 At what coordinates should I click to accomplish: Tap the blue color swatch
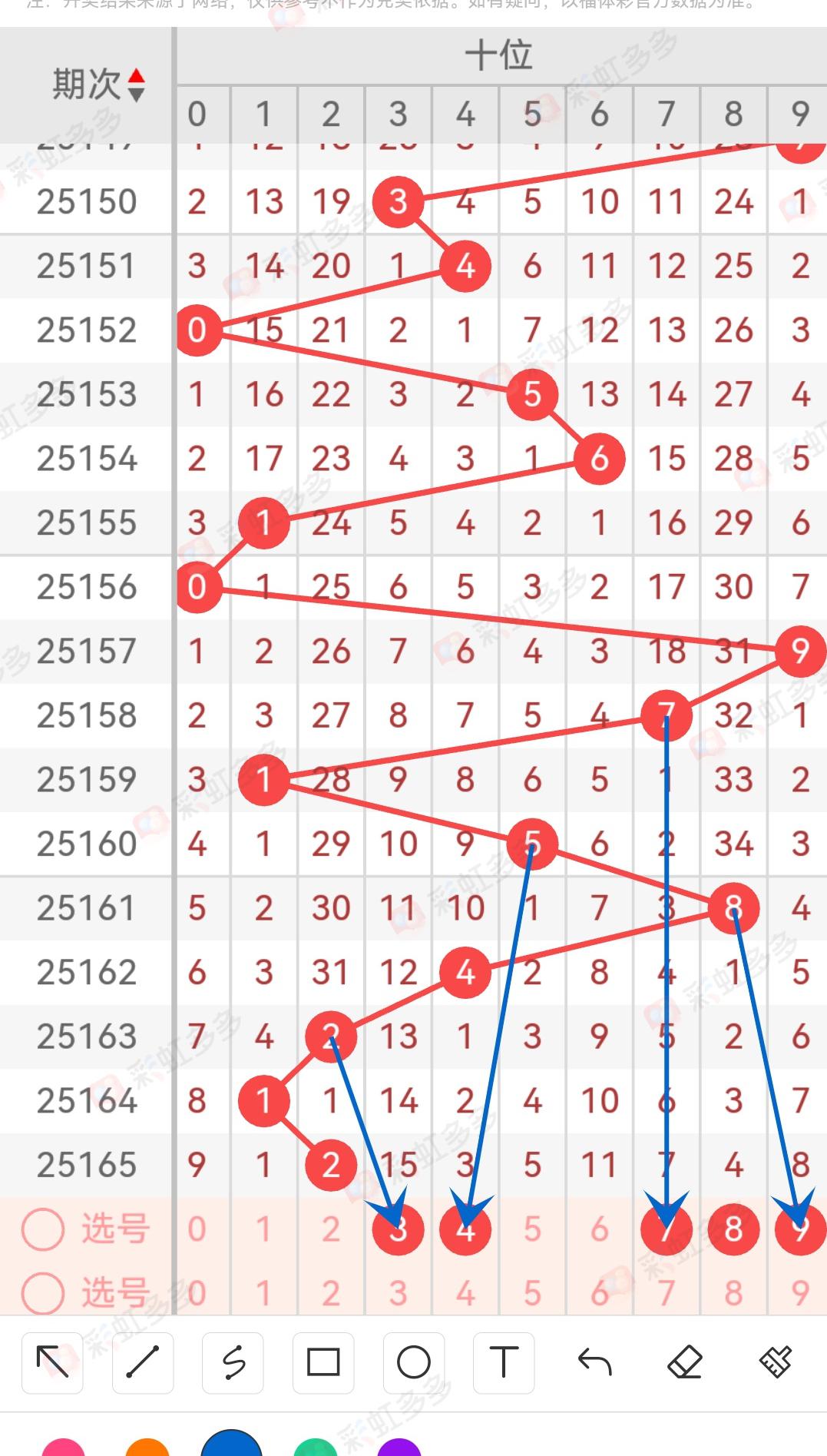232,1444
